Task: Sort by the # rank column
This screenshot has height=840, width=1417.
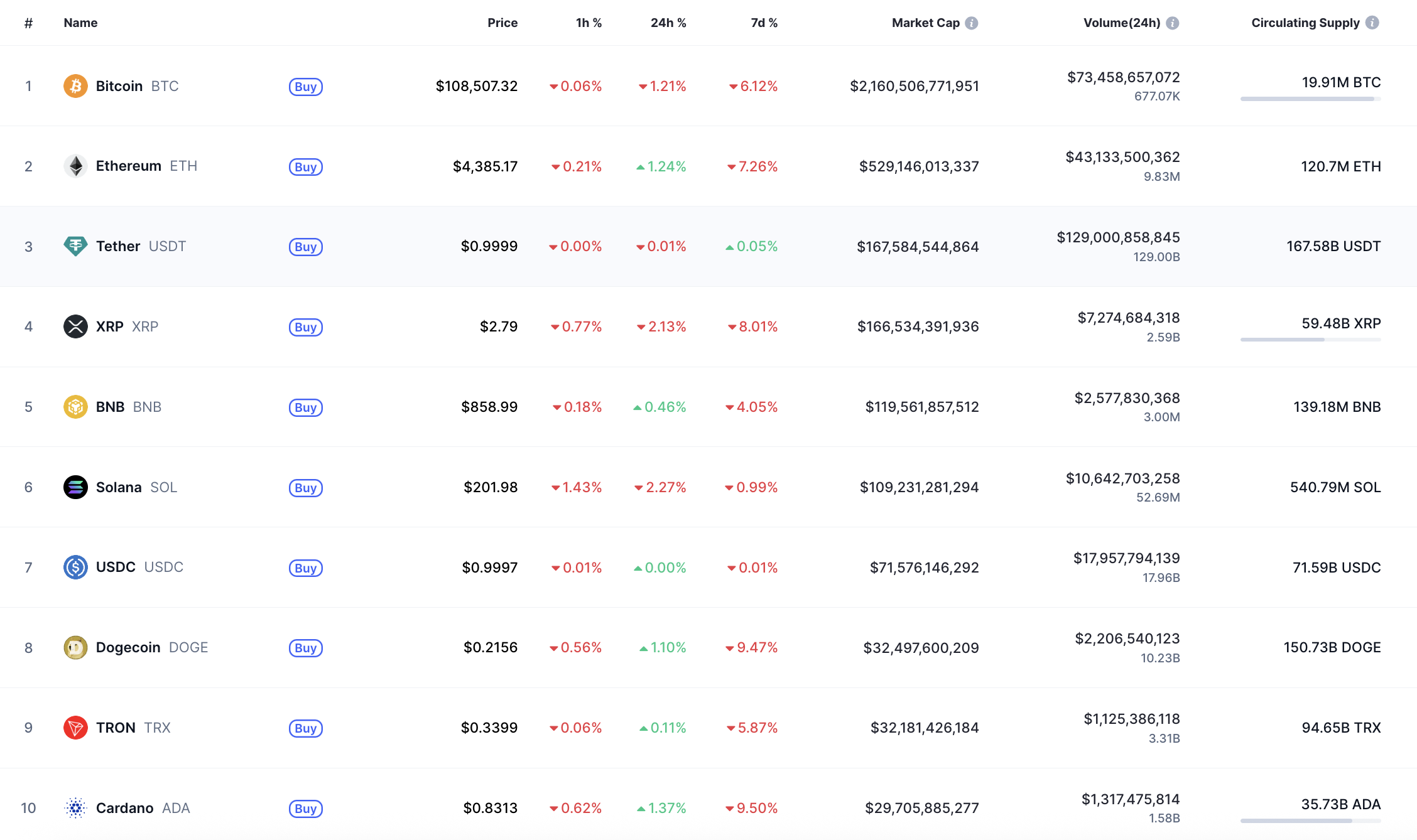Action: pyautogui.click(x=28, y=23)
